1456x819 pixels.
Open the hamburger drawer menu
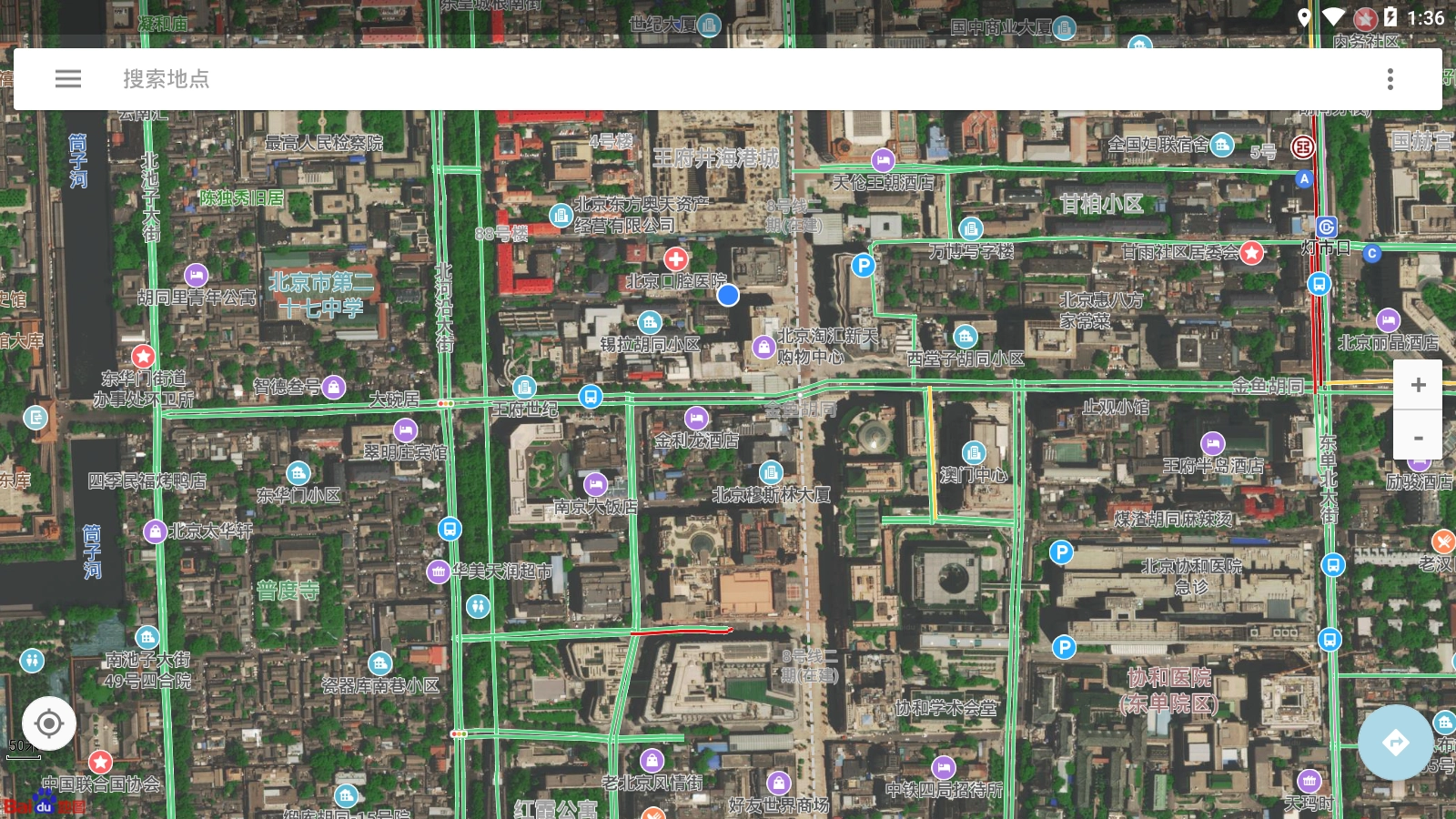coord(68,79)
